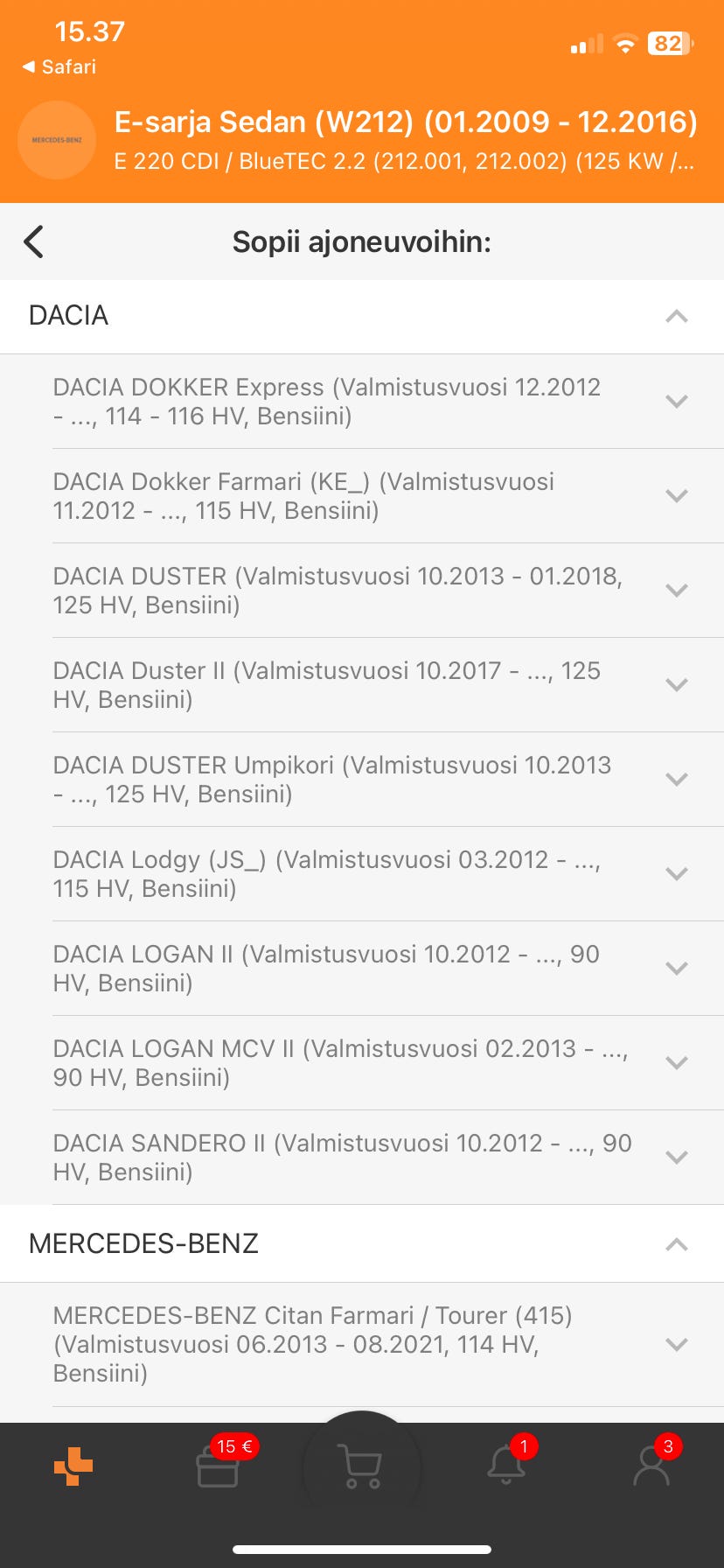Go back using the left arrow
724x1568 pixels.
[34, 241]
